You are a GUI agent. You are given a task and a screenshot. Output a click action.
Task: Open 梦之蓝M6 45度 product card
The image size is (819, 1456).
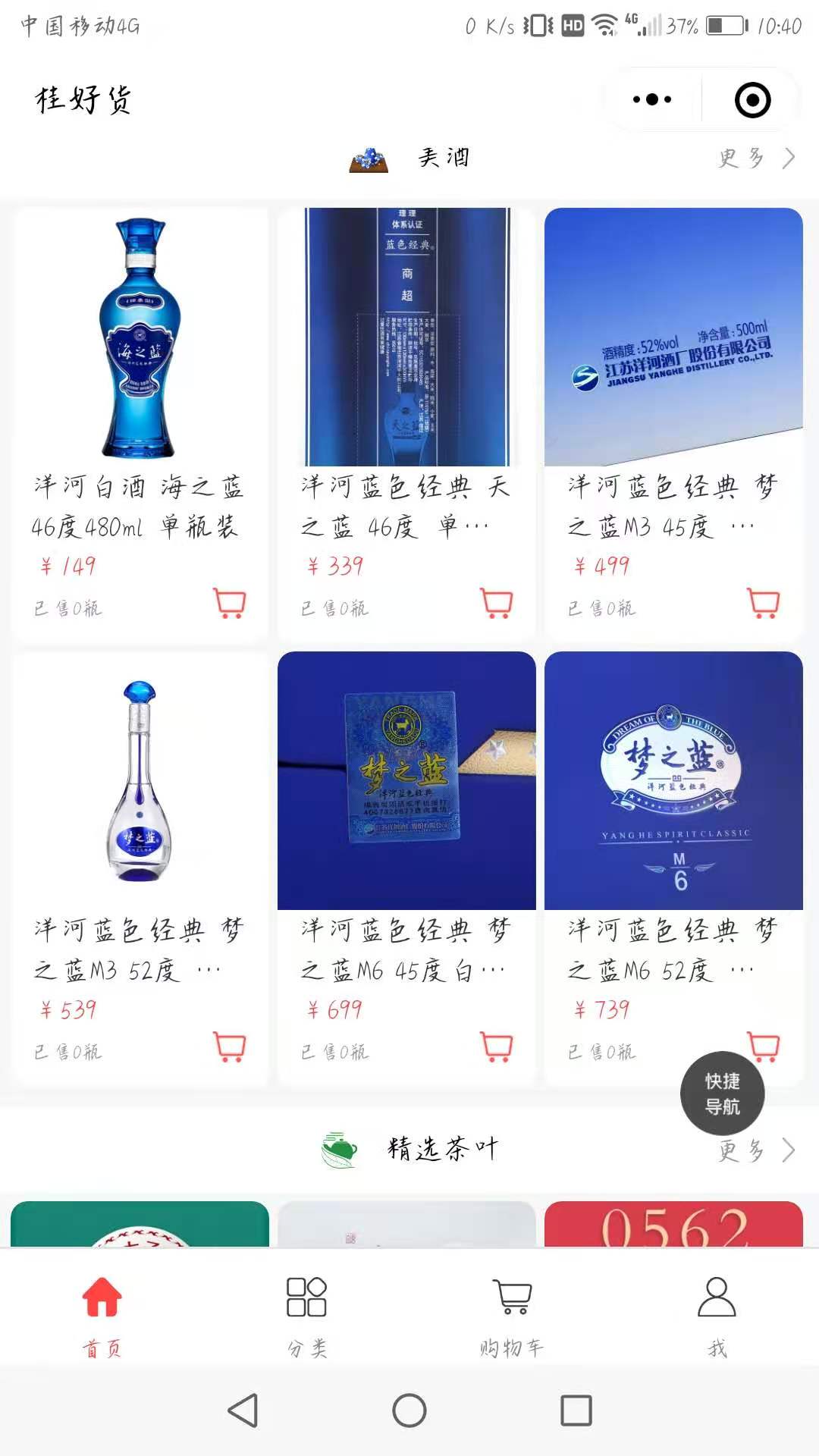(x=406, y=819)
